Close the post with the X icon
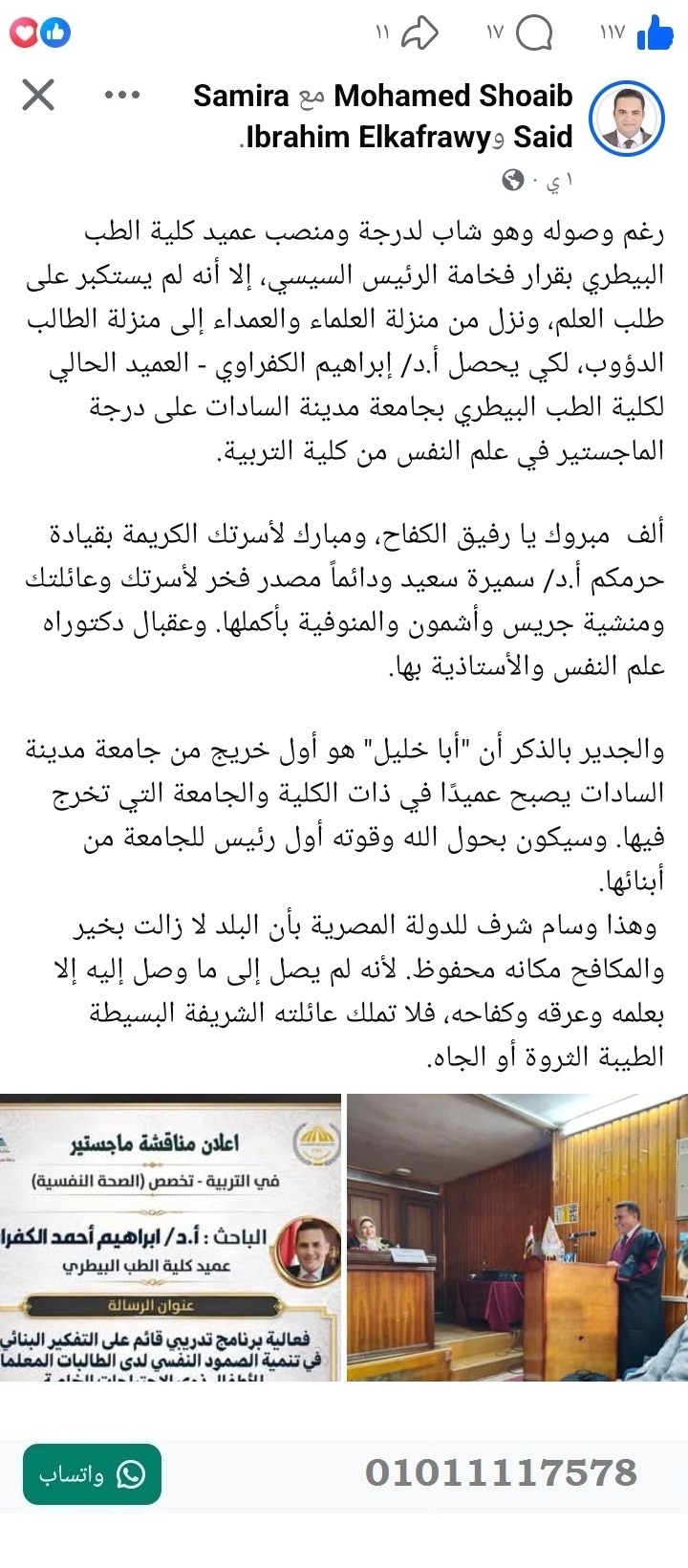Viewport: 688px width, 1568px height. tap(38, 96)
